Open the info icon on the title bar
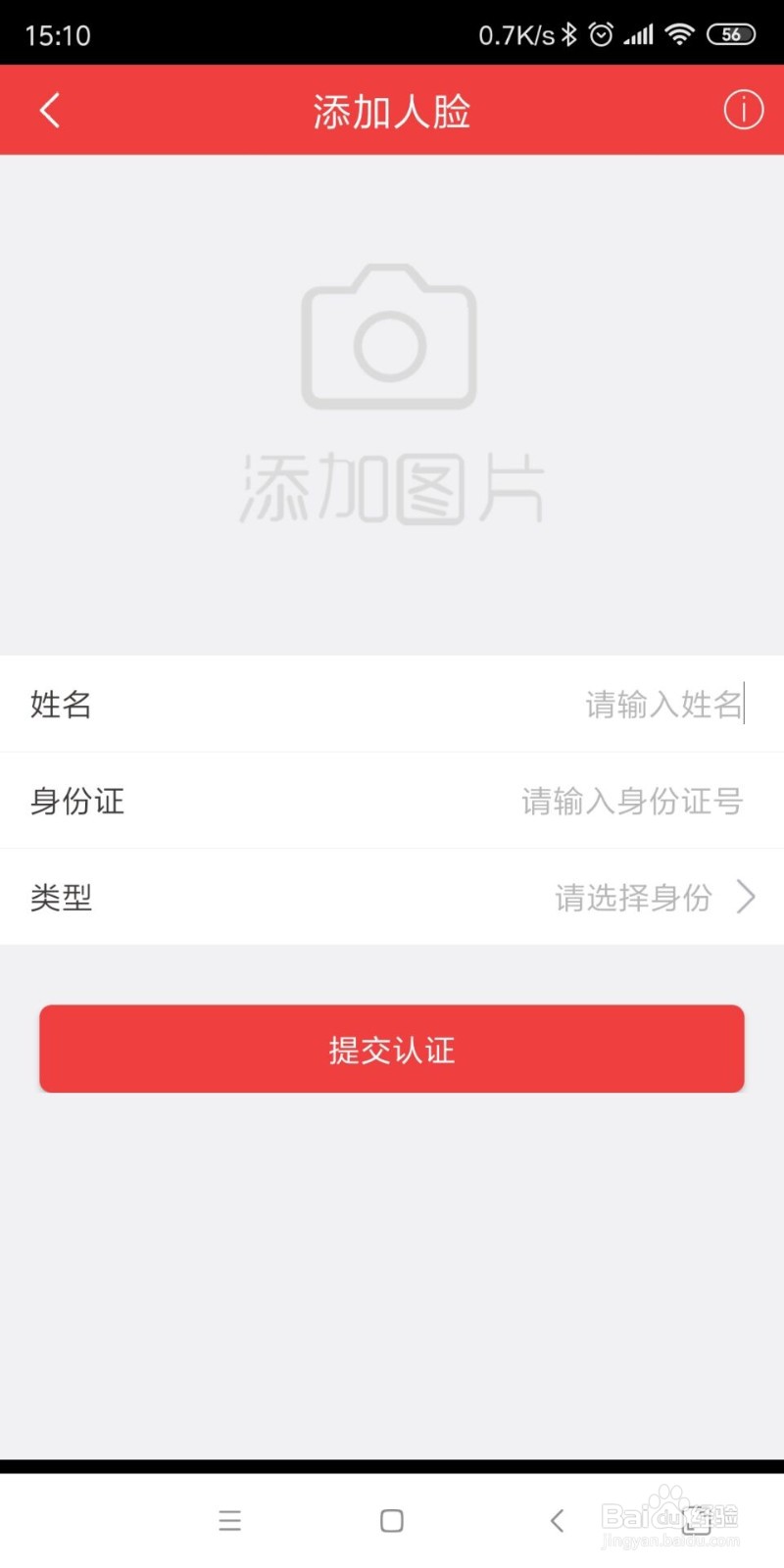Image resolution: width=784 pixels, height=1568 pixels. tap(743, 110)
